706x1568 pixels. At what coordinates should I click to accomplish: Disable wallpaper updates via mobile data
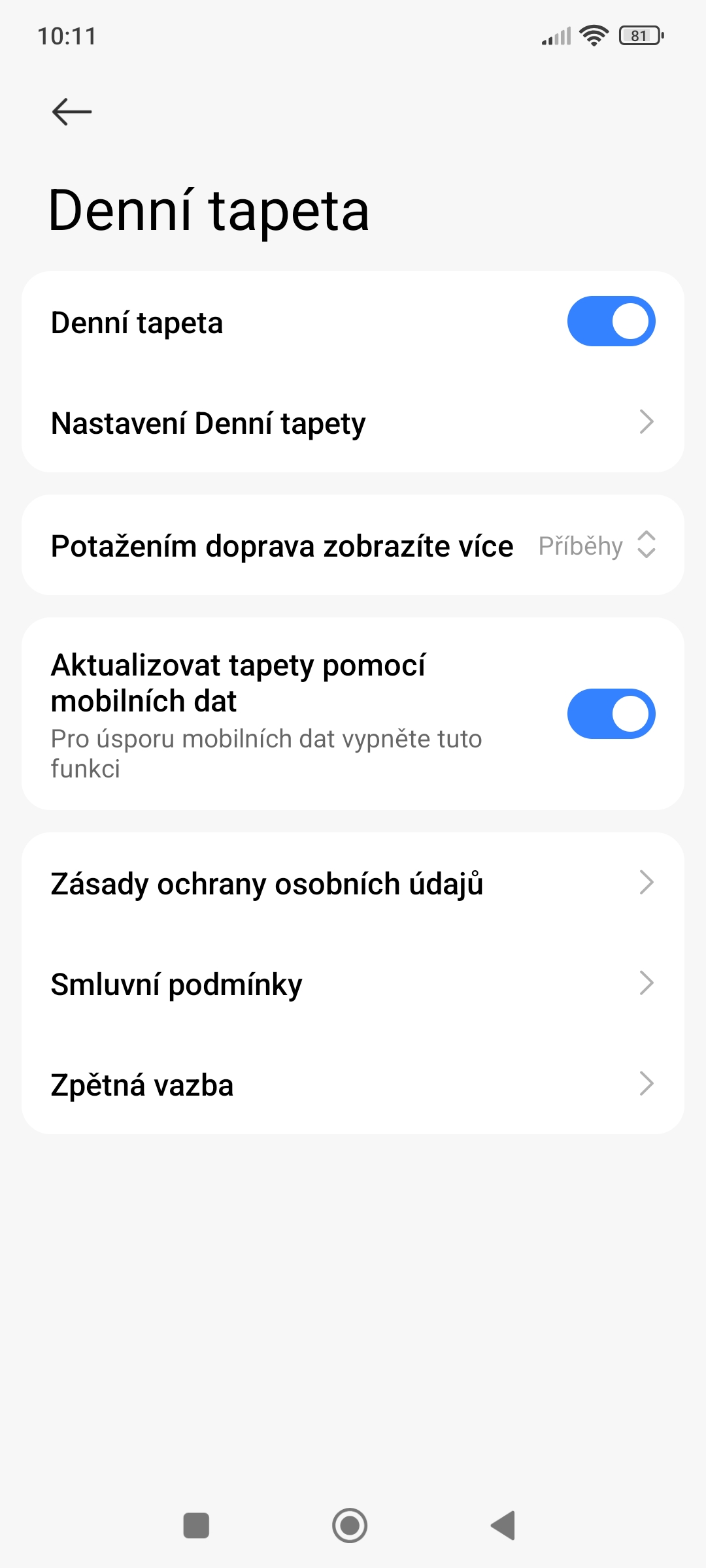pos(611,713)
